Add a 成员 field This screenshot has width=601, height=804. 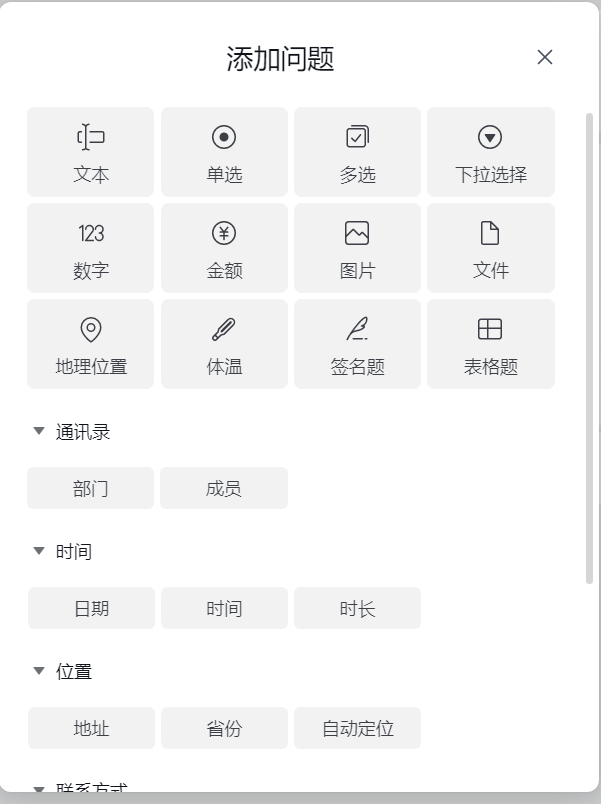pos(224,488)
